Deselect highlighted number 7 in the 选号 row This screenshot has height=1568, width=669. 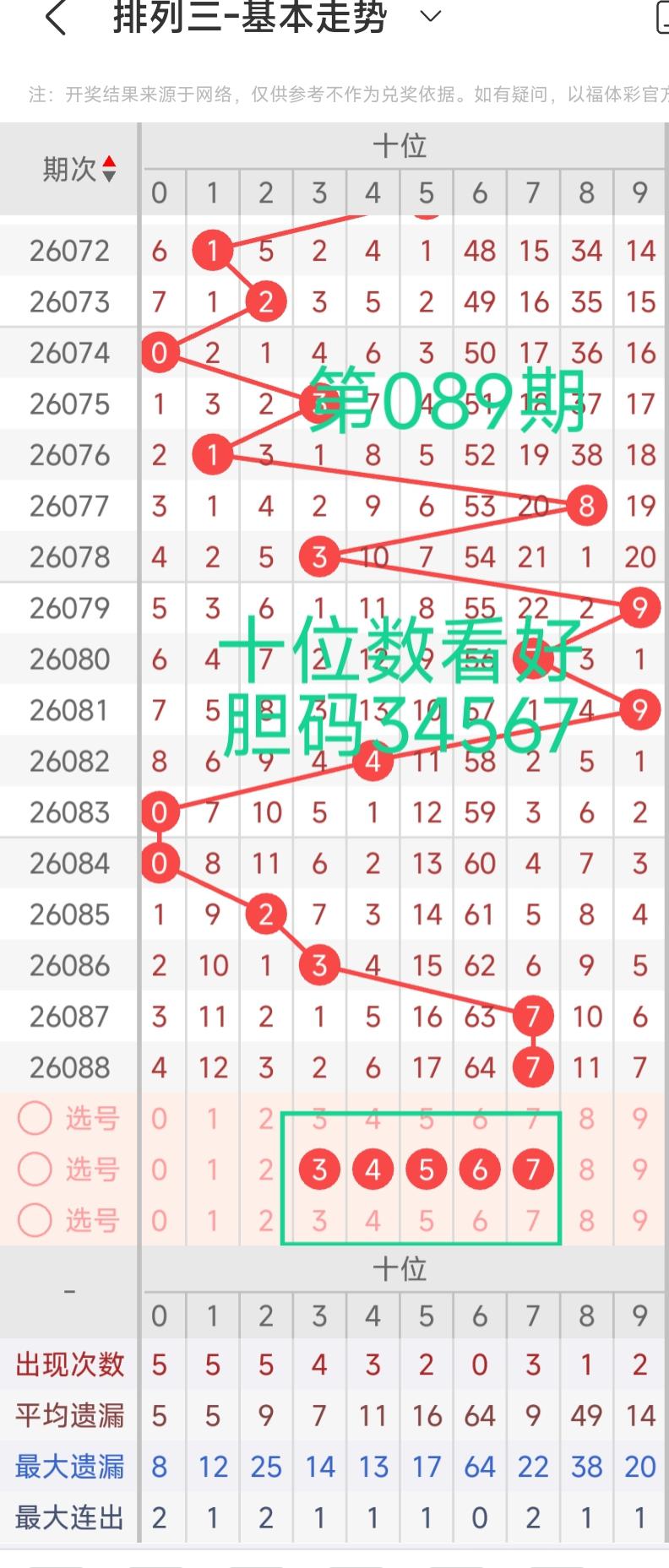tap(533, 1169)
